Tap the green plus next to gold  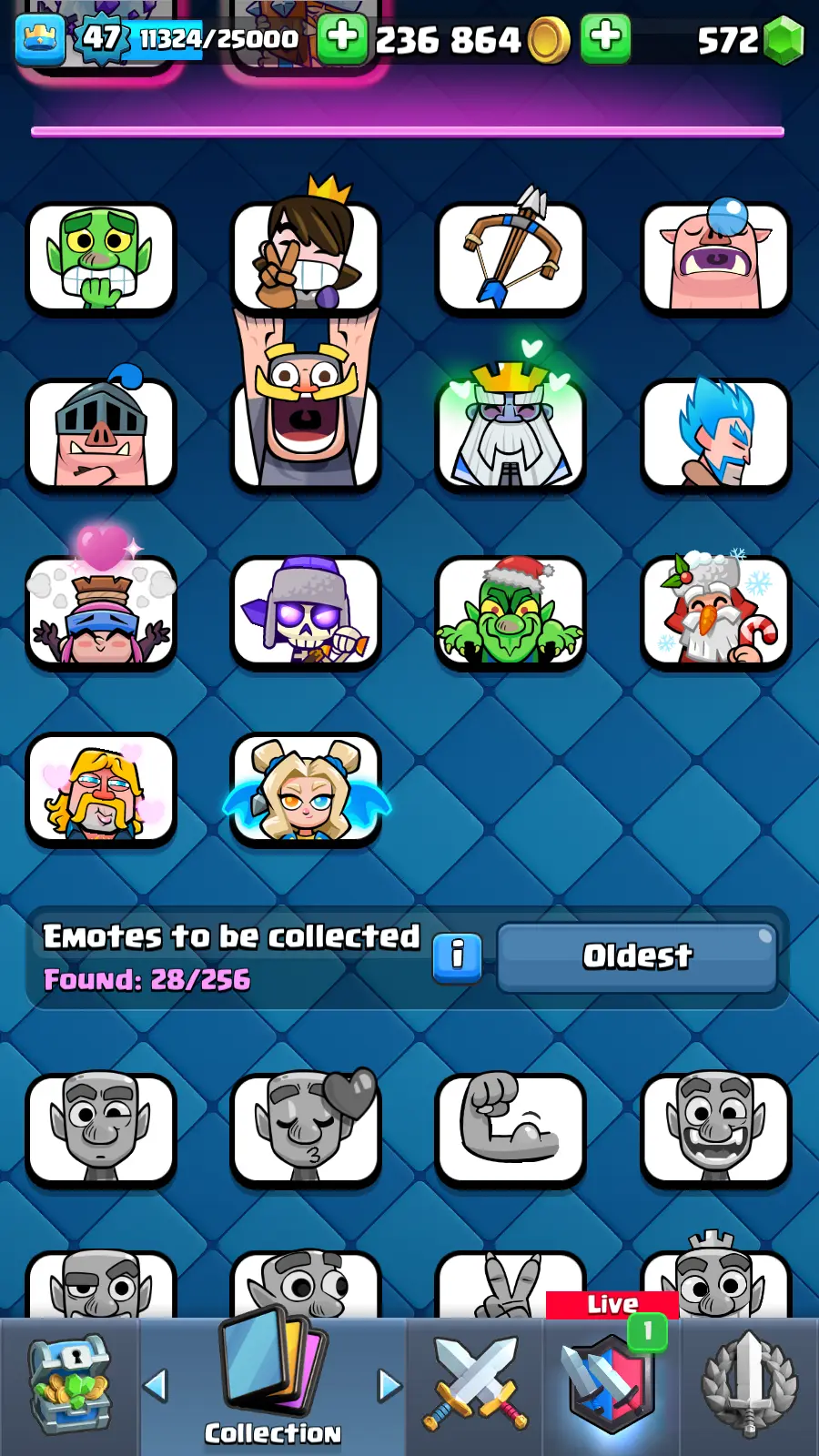click(x=342, y=38)
